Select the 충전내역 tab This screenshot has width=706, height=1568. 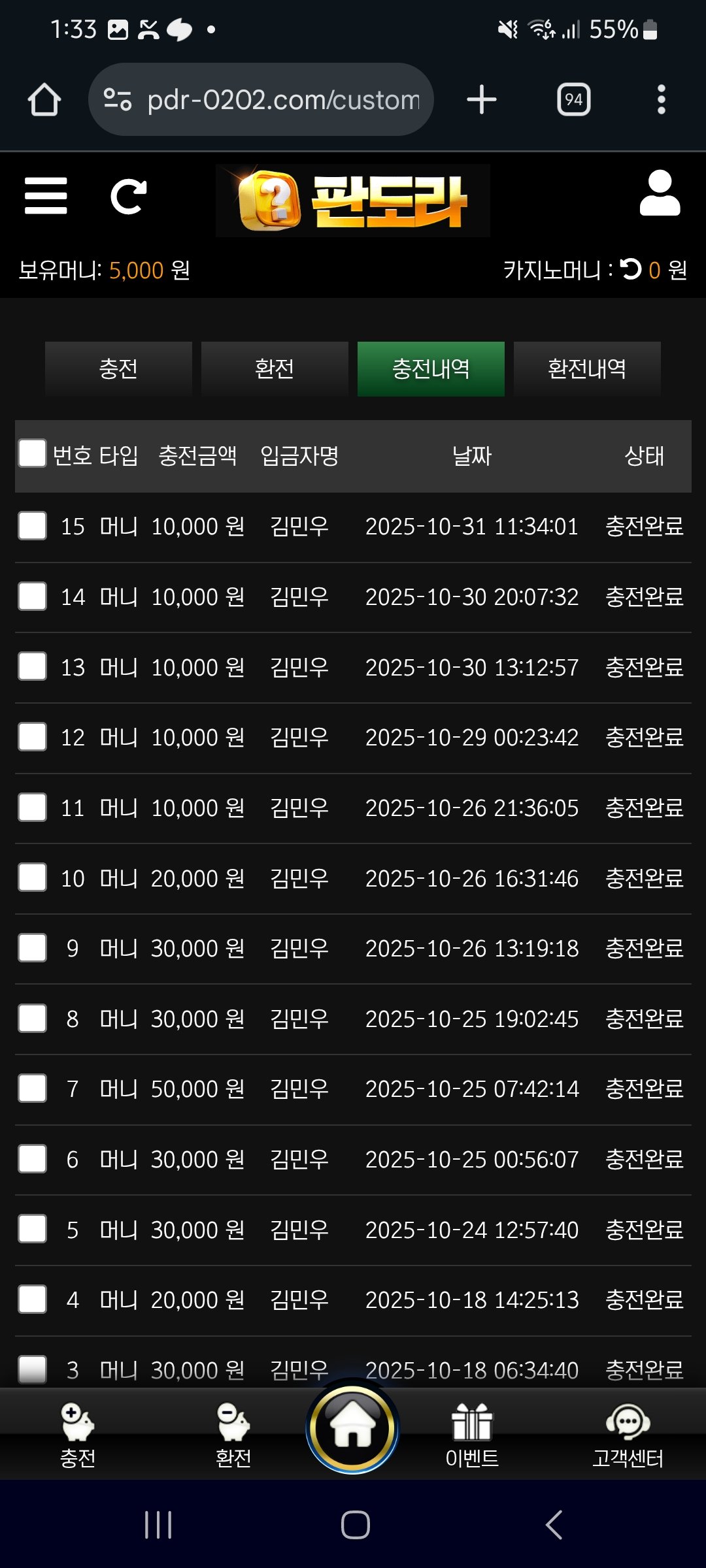(x=431, y=369)
